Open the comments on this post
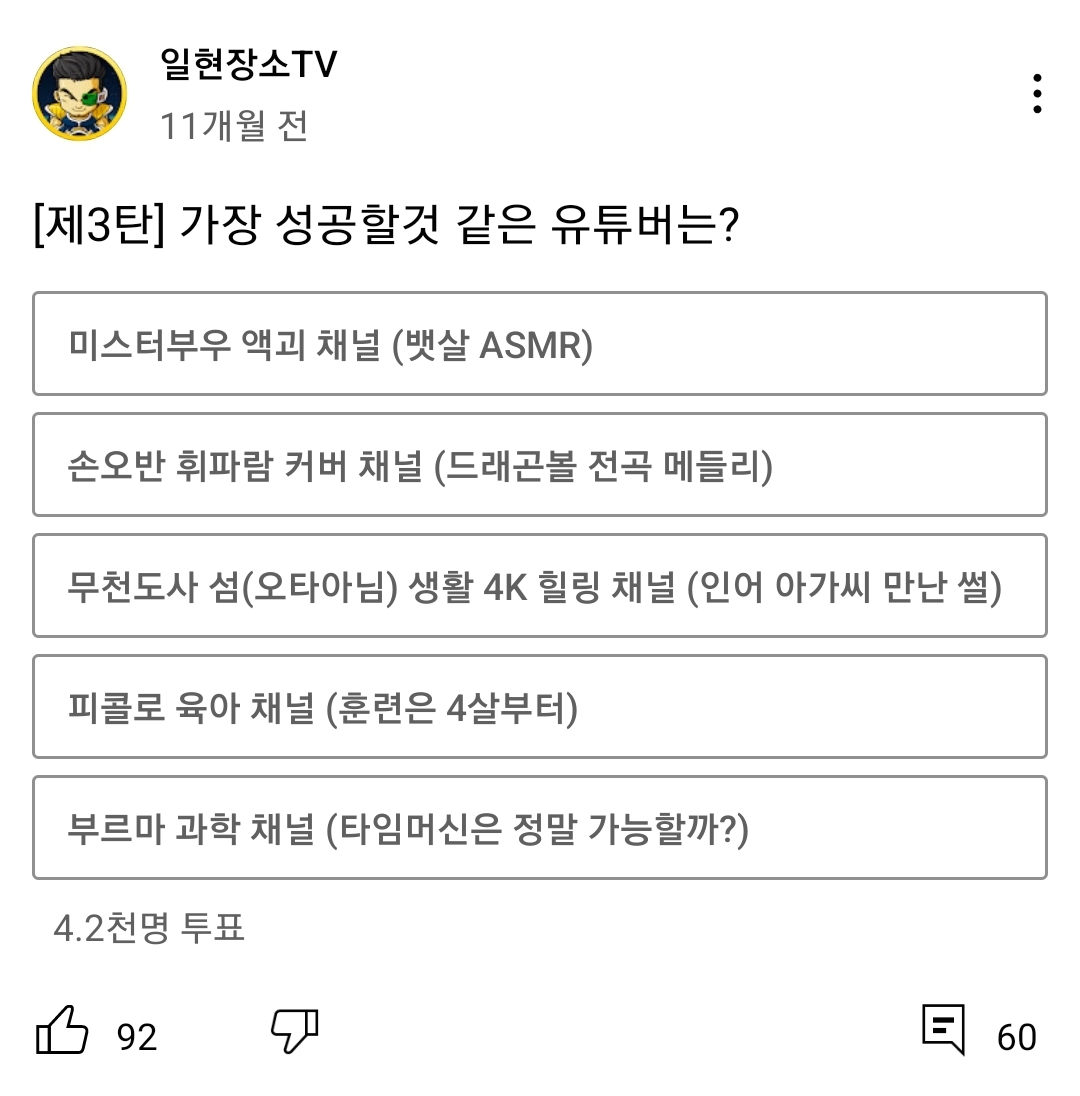1080x1096 pixels. pyautogui.click(x=945, y=1031)
